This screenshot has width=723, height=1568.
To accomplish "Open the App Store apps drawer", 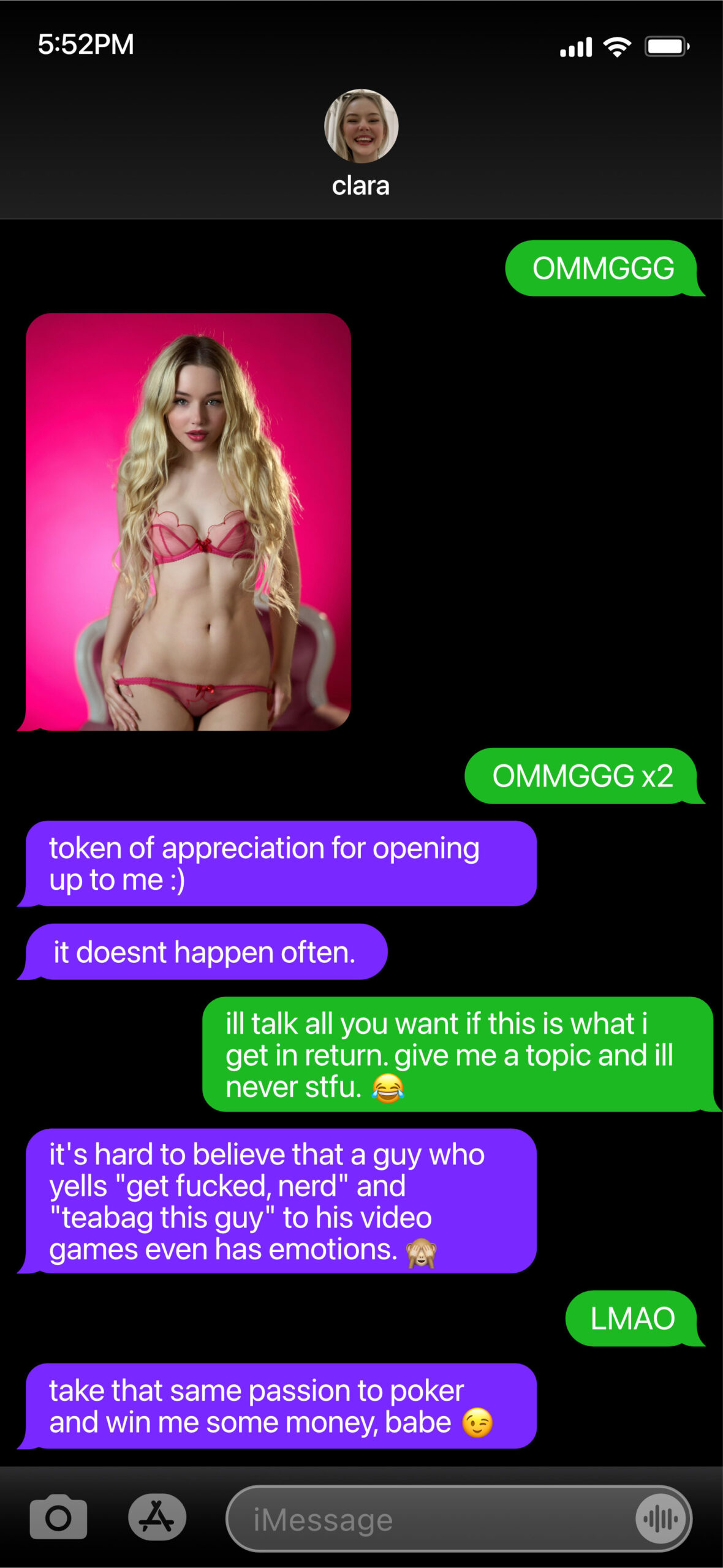I will [157, 1517].
